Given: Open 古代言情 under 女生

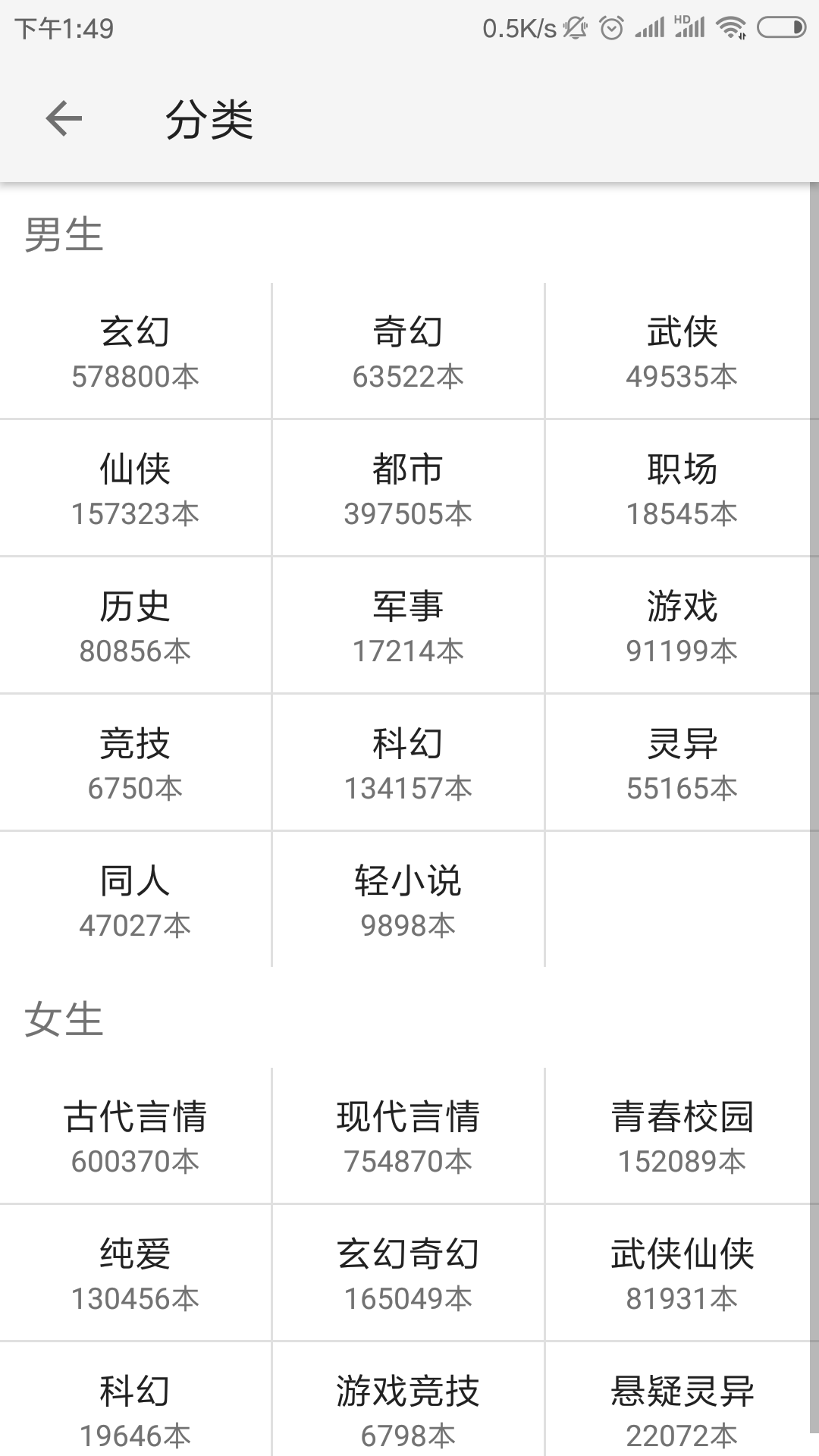Looking at the screenshot, I should (x=135, y=1136).
